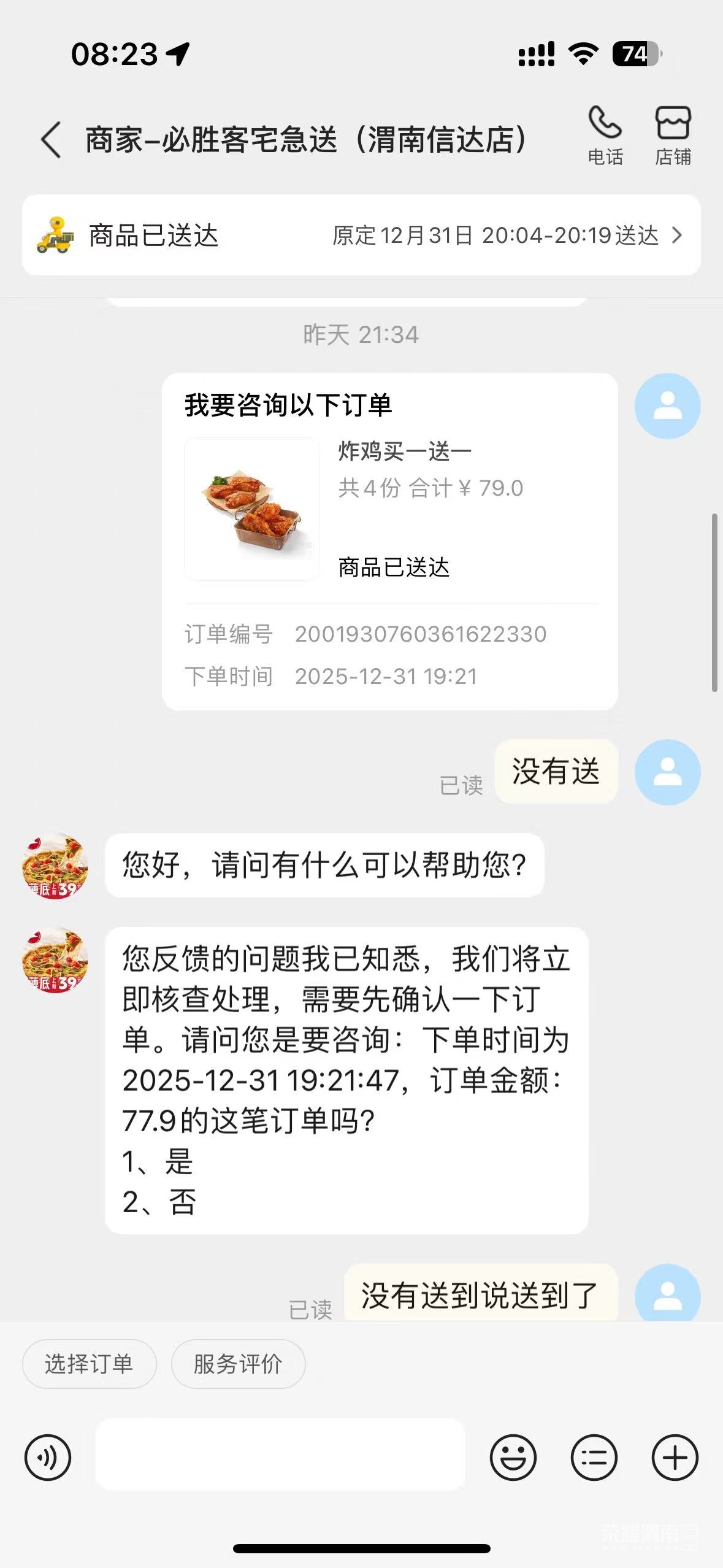Focus the message text field
This screenshot has width=723, height=1568.
pos(280,1455)
